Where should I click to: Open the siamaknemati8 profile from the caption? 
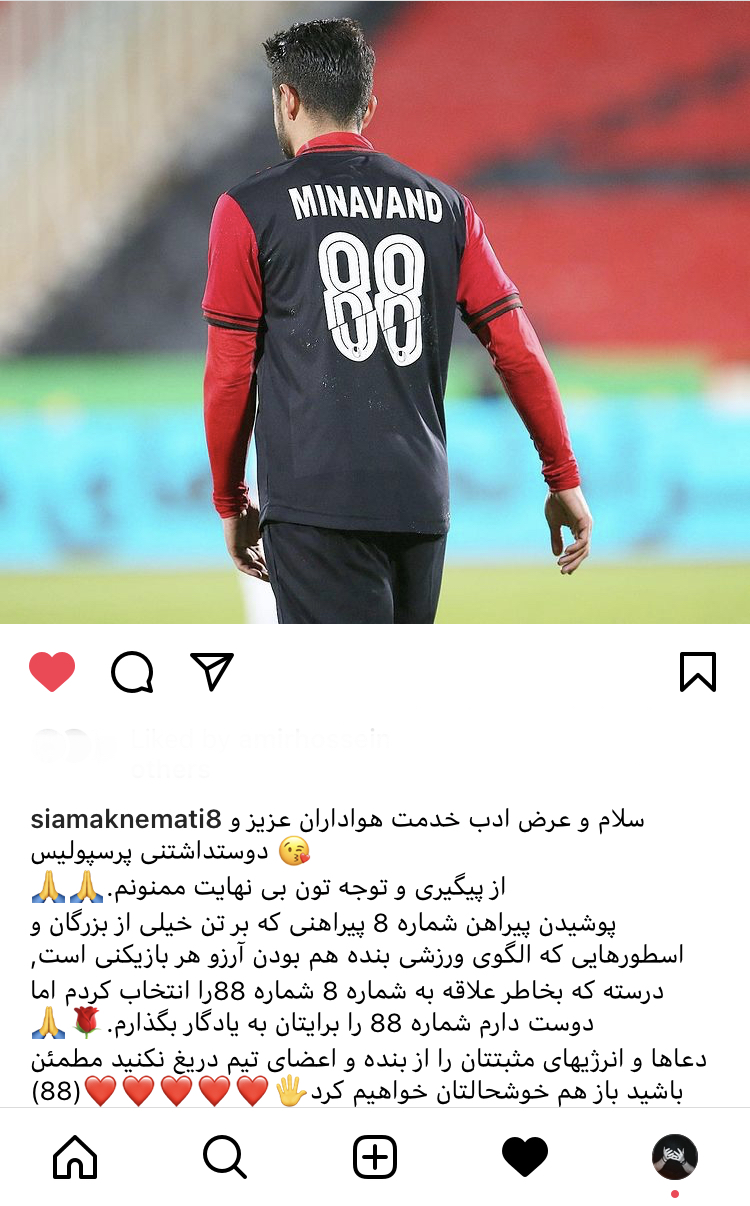(x=125, y=820)
